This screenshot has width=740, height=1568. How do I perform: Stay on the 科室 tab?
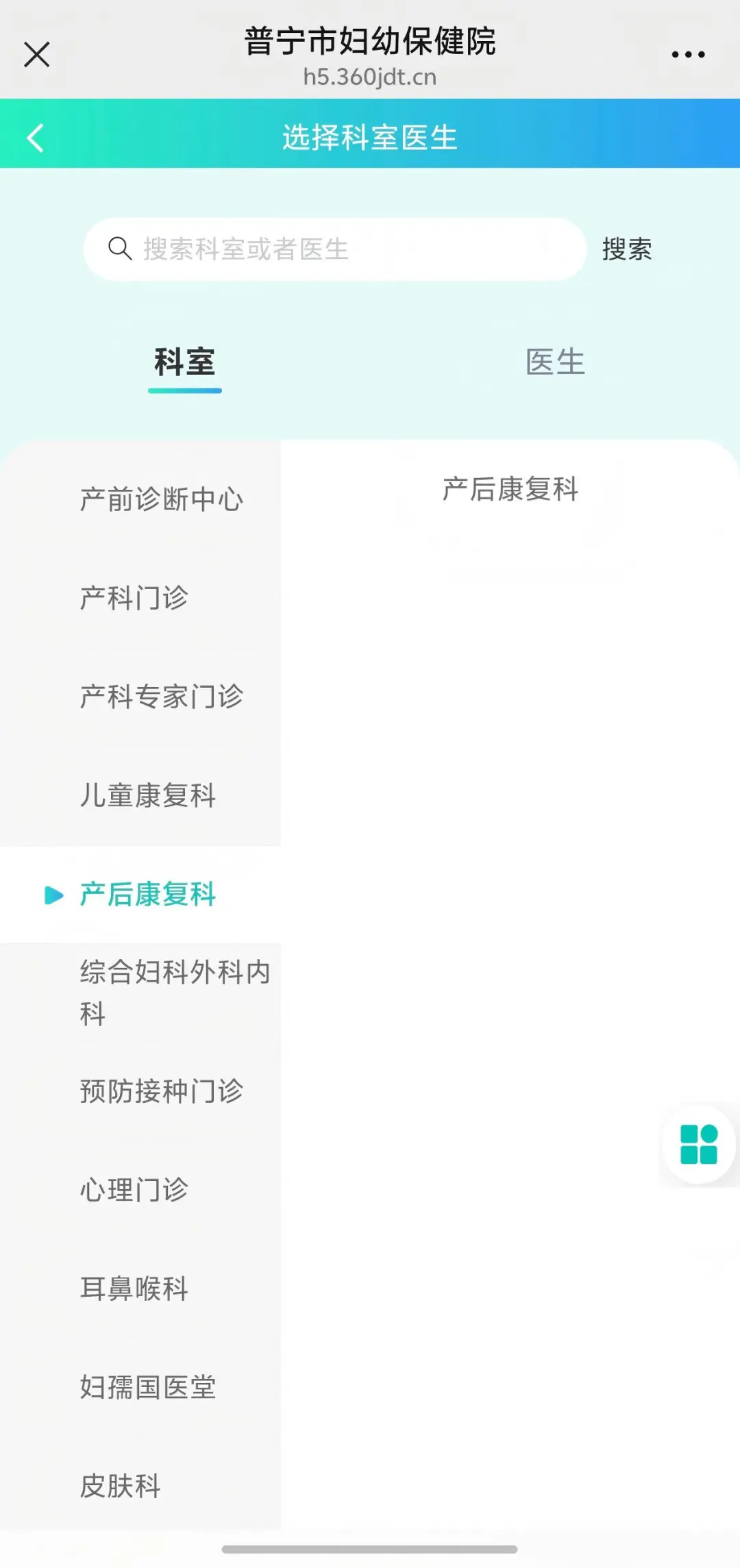pos(184,362)
